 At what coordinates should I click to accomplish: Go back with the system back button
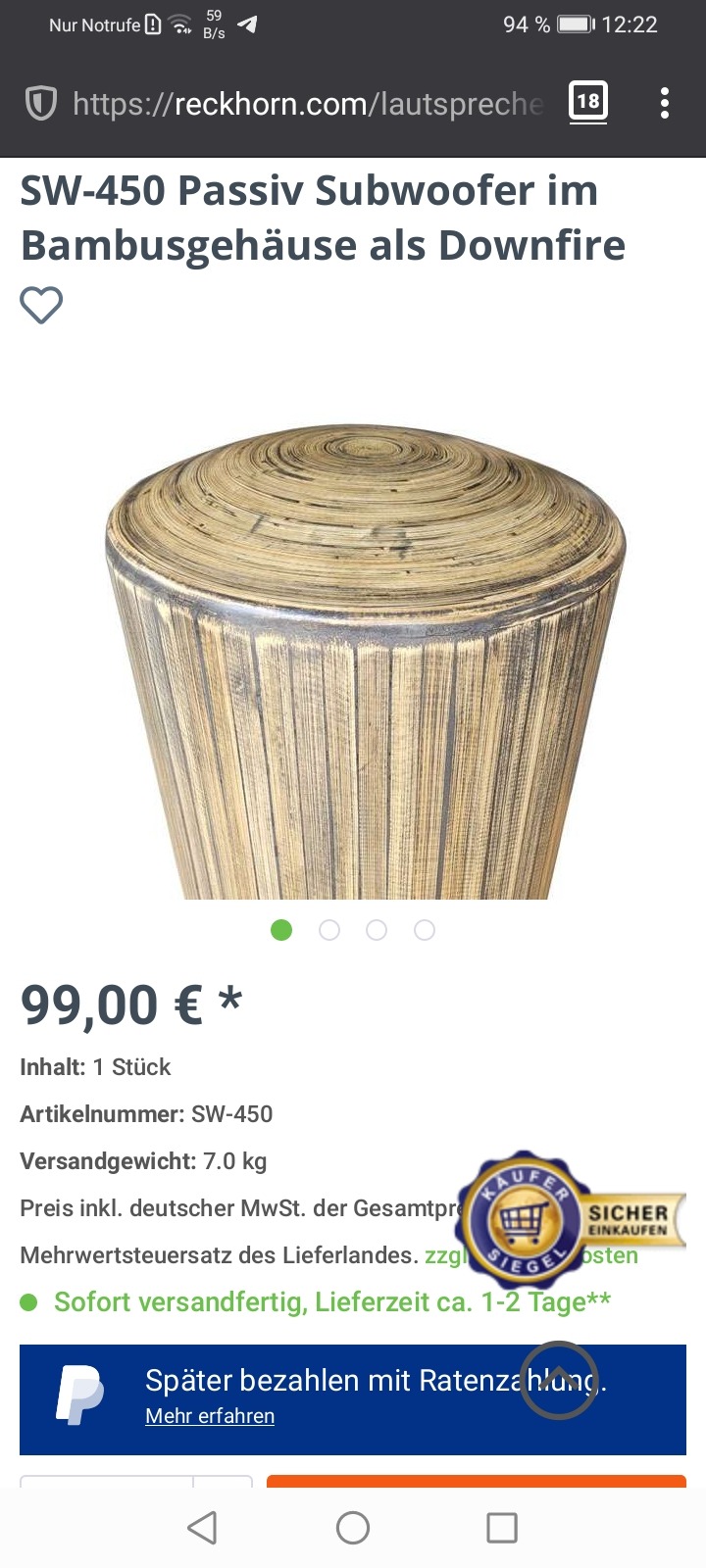tap(202, 1528)
